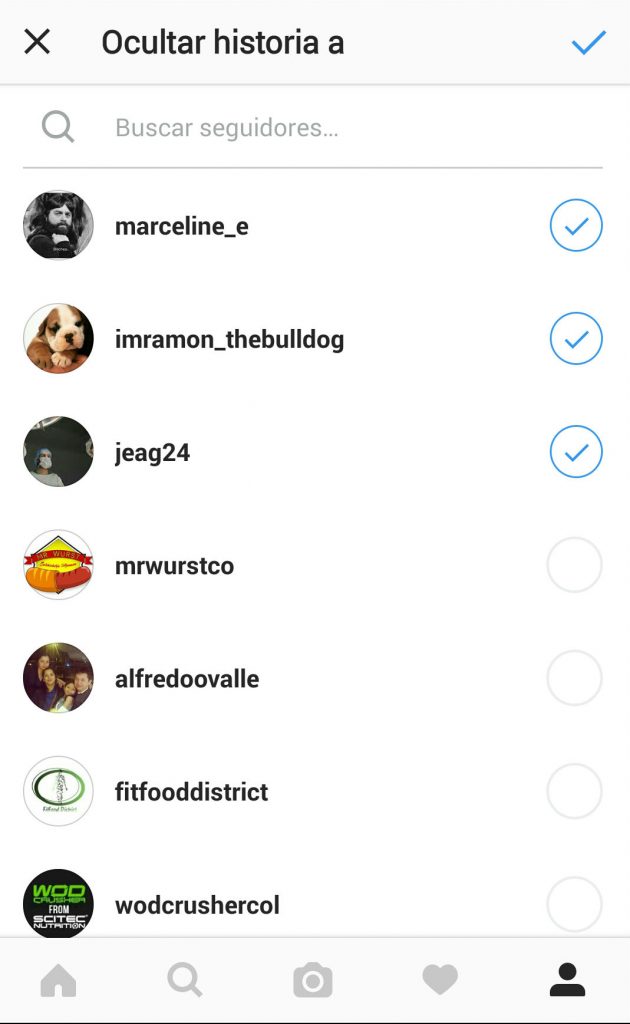Check the circle next to alfredoovalle

click(x=575, y=678)
